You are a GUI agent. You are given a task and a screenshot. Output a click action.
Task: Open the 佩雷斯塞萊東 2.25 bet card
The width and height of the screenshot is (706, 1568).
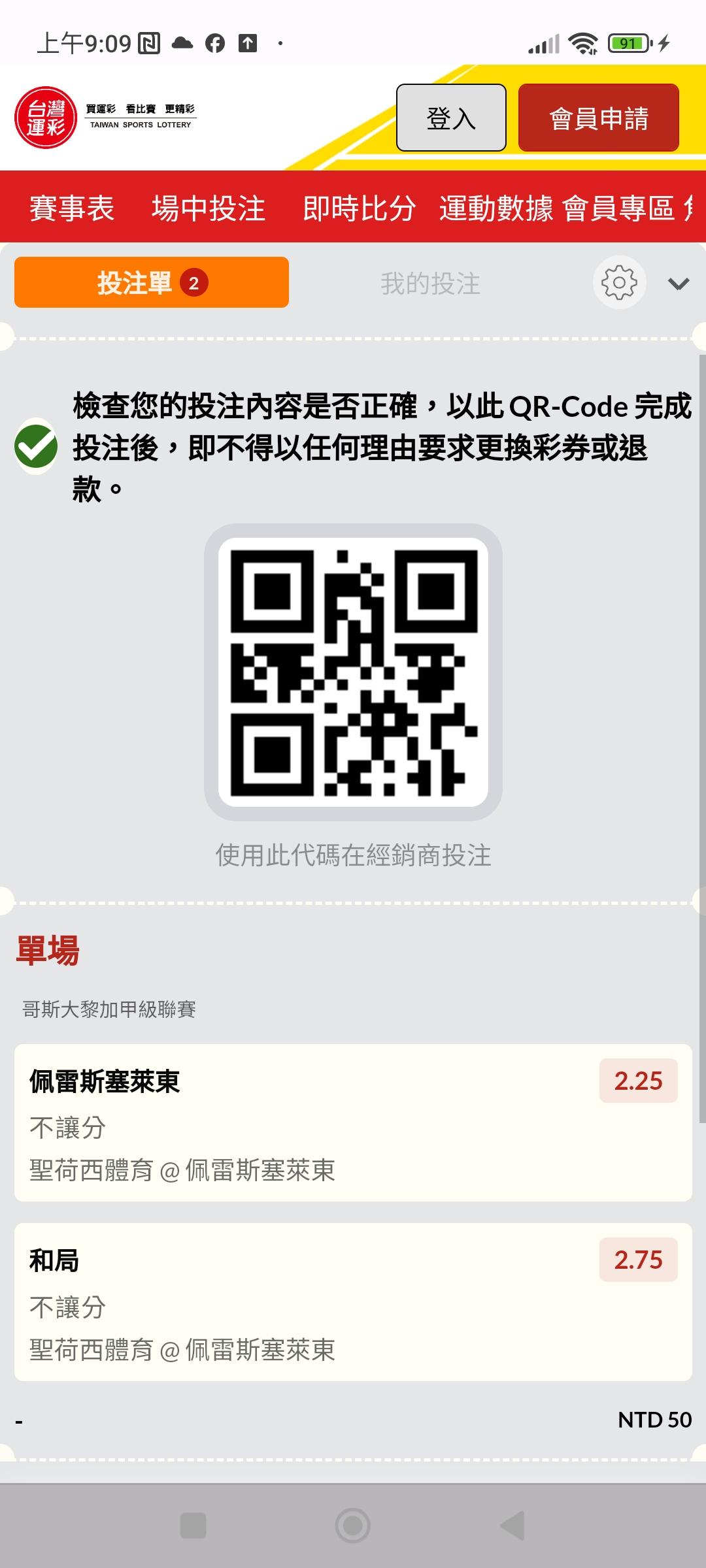point(353,1122)
